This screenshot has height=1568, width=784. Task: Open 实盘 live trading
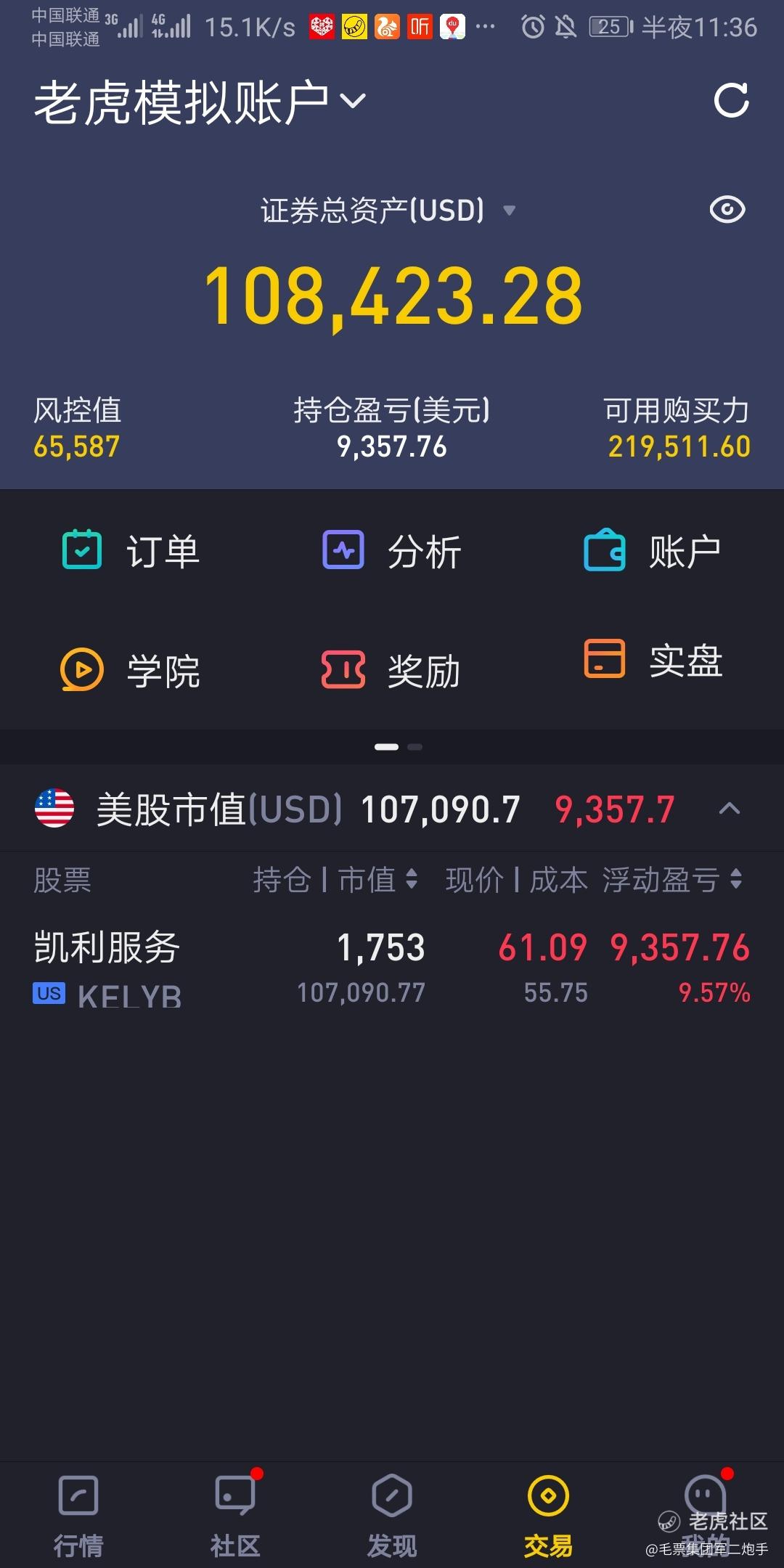653,659
